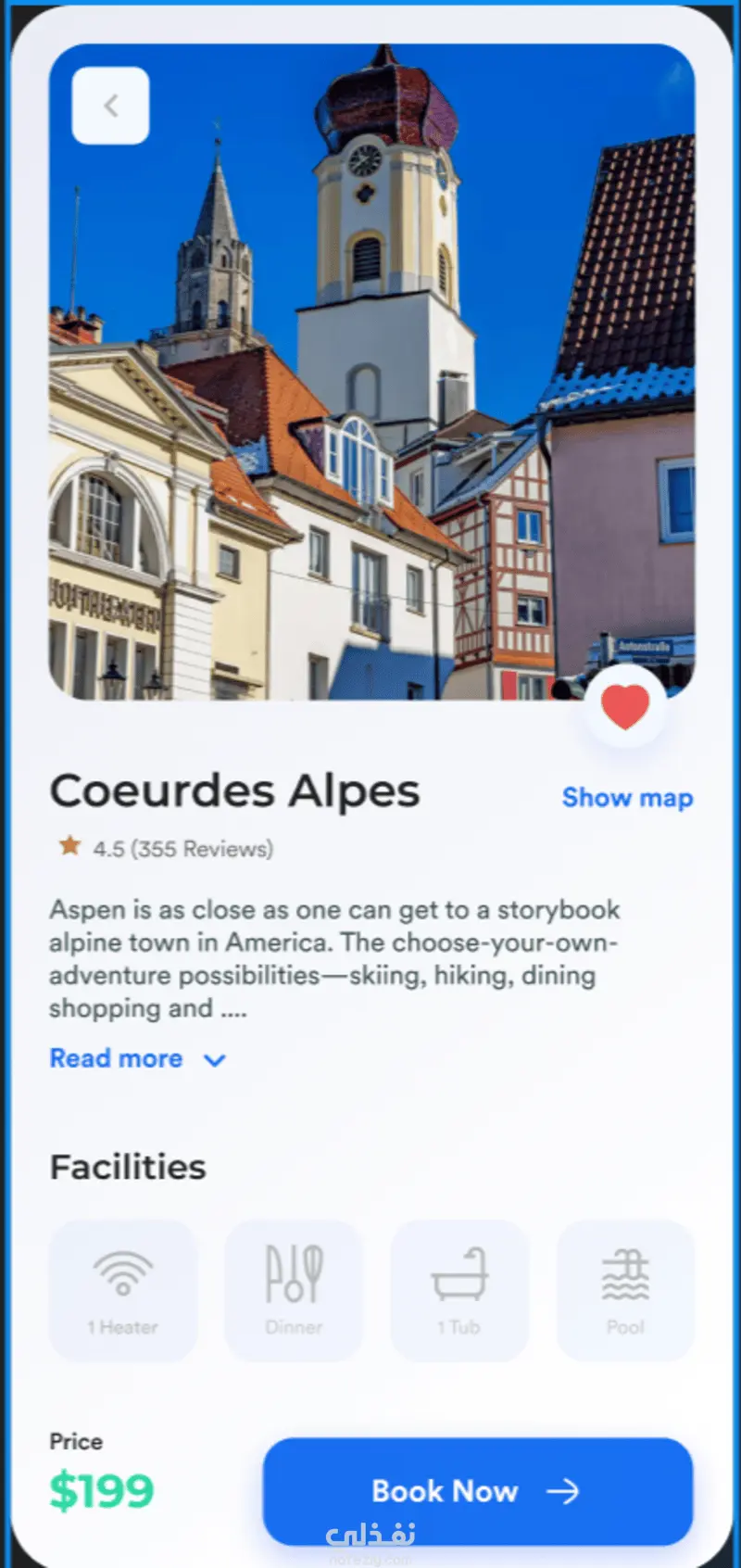Viewport: 741px width, 1568px height.
Task: Tap the Book Now button
Action: (x=477, y=1491)
